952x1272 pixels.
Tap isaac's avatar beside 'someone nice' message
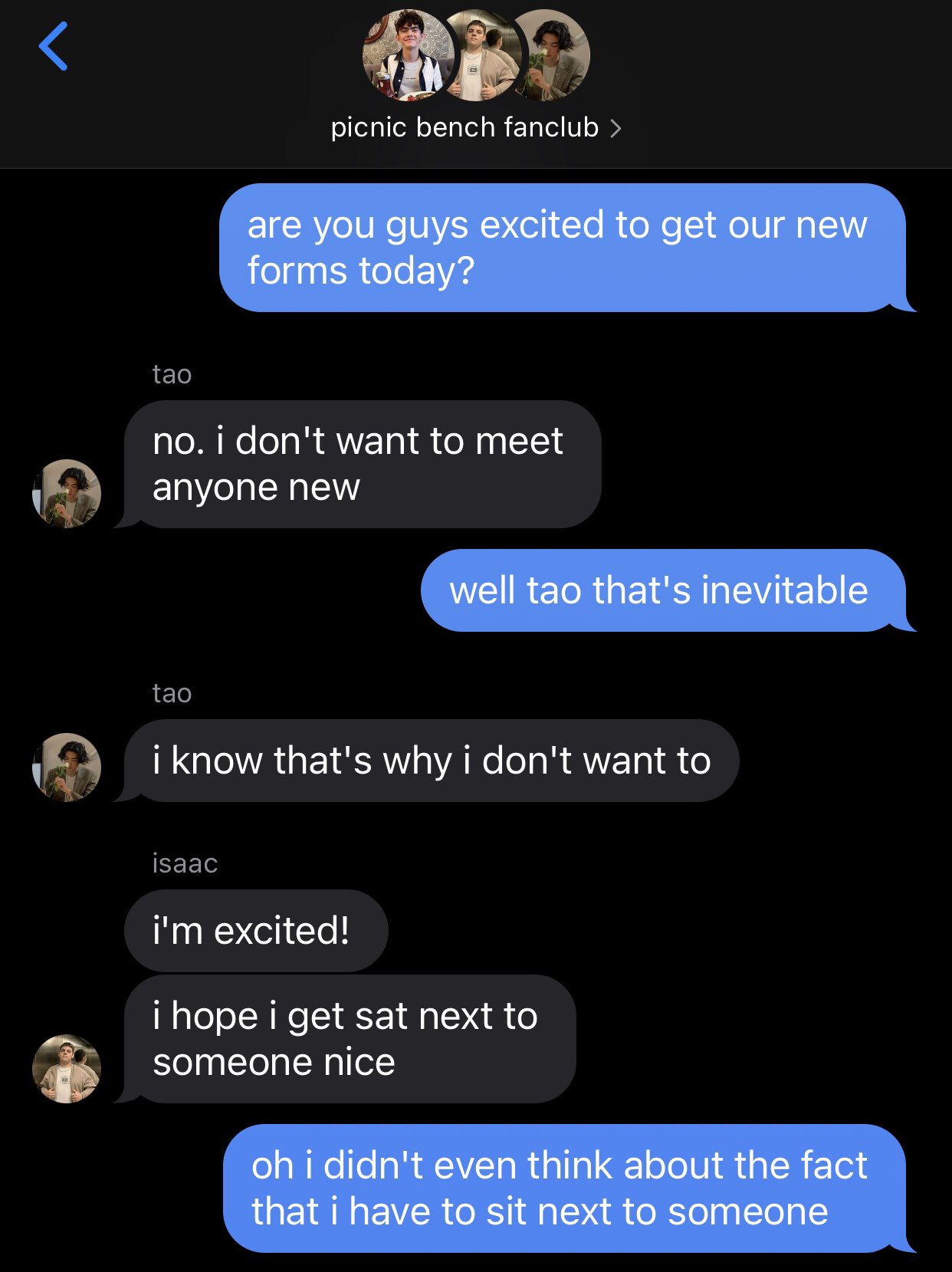pos(67,1068)
